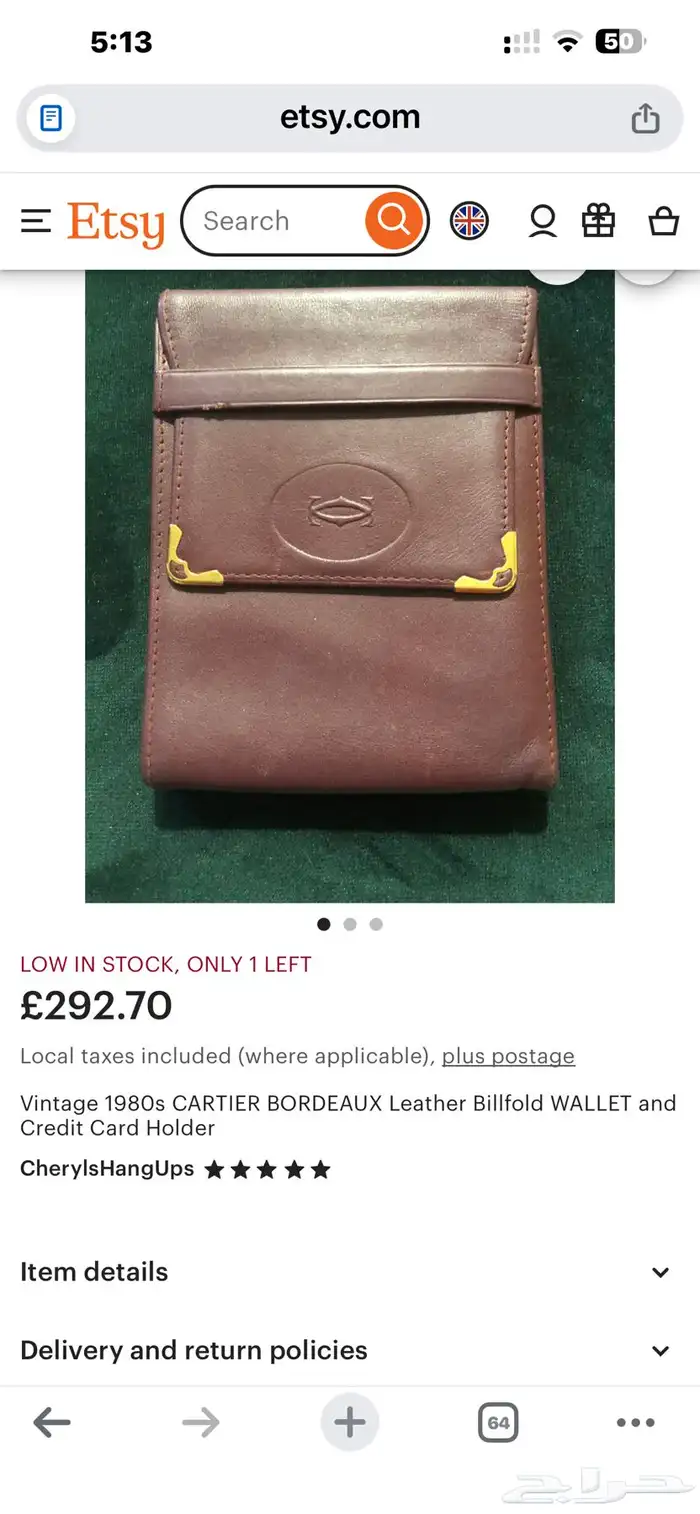Follow the plus postage link
The image size is (700, 1514).
coord(508,1056)
